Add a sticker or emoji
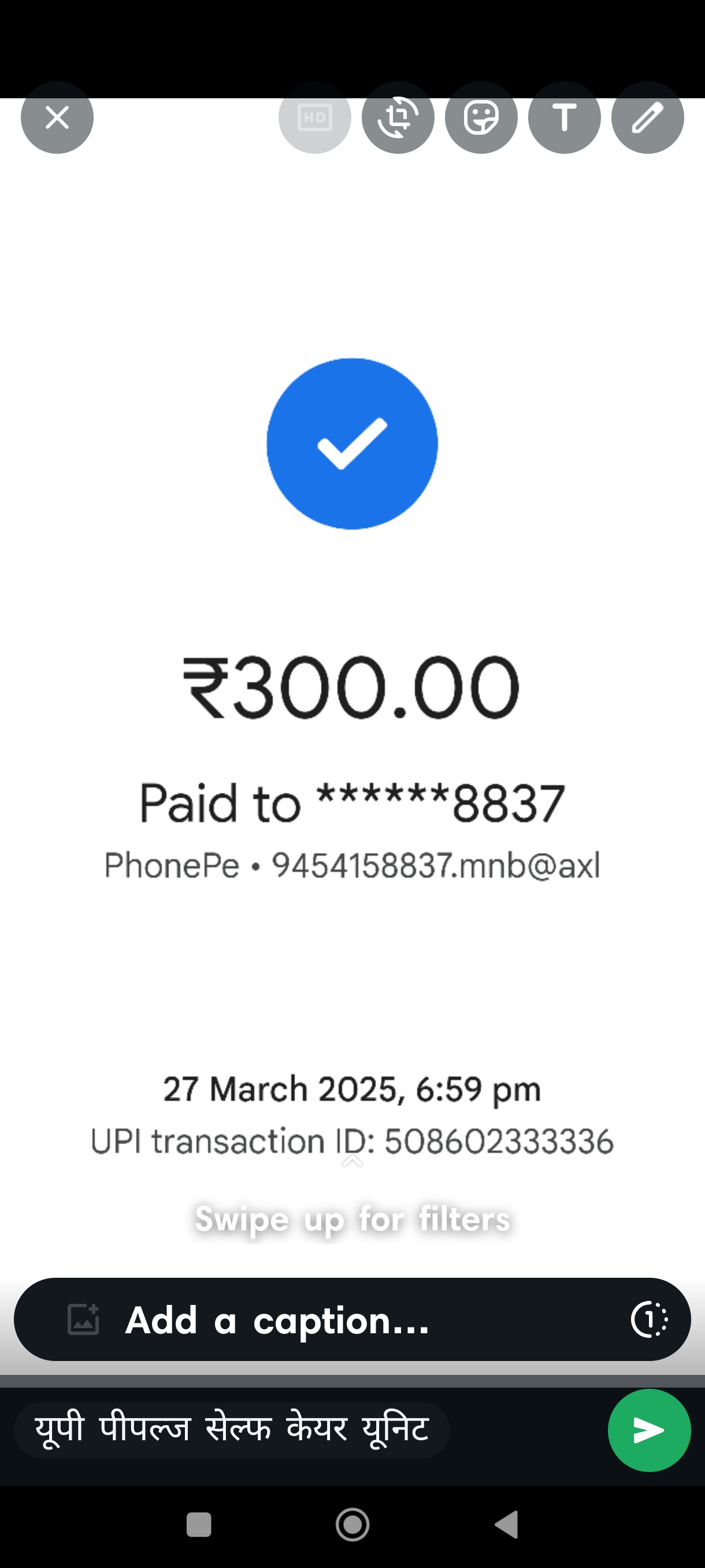This screenshot has width=705, height=1568. click(481, 117)
